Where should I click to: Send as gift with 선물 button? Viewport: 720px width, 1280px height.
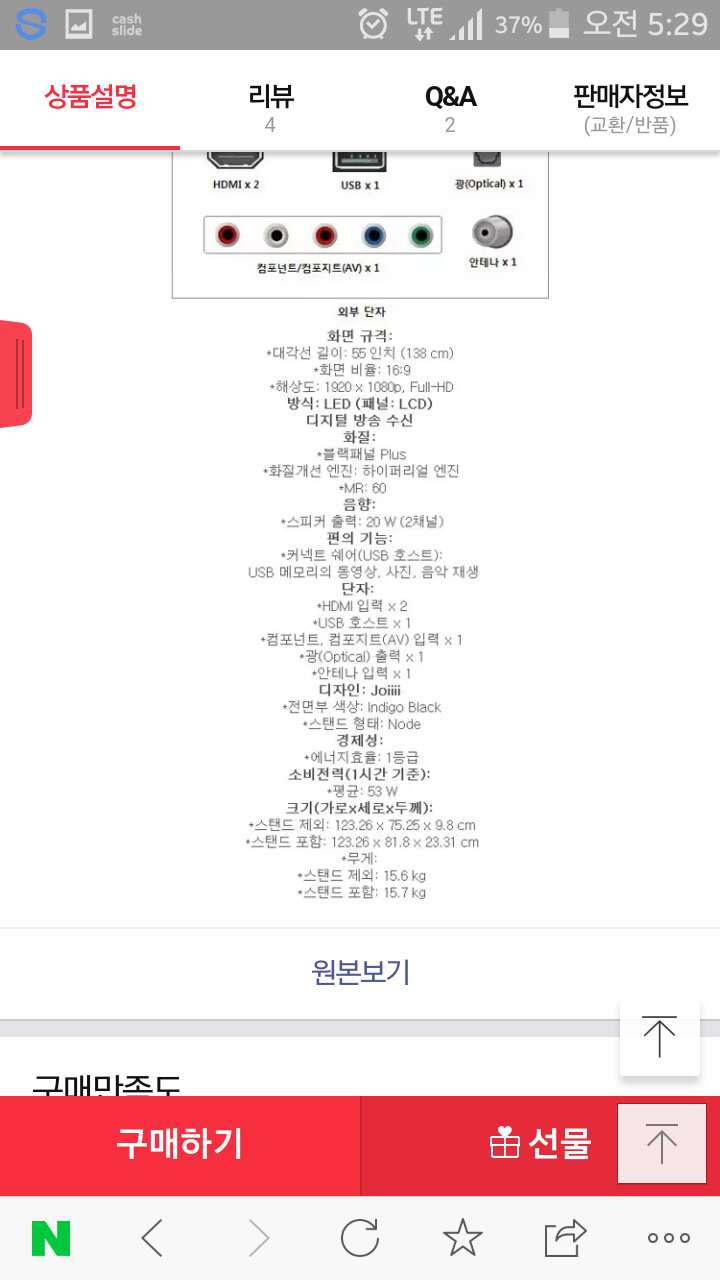coord(540,1144)
